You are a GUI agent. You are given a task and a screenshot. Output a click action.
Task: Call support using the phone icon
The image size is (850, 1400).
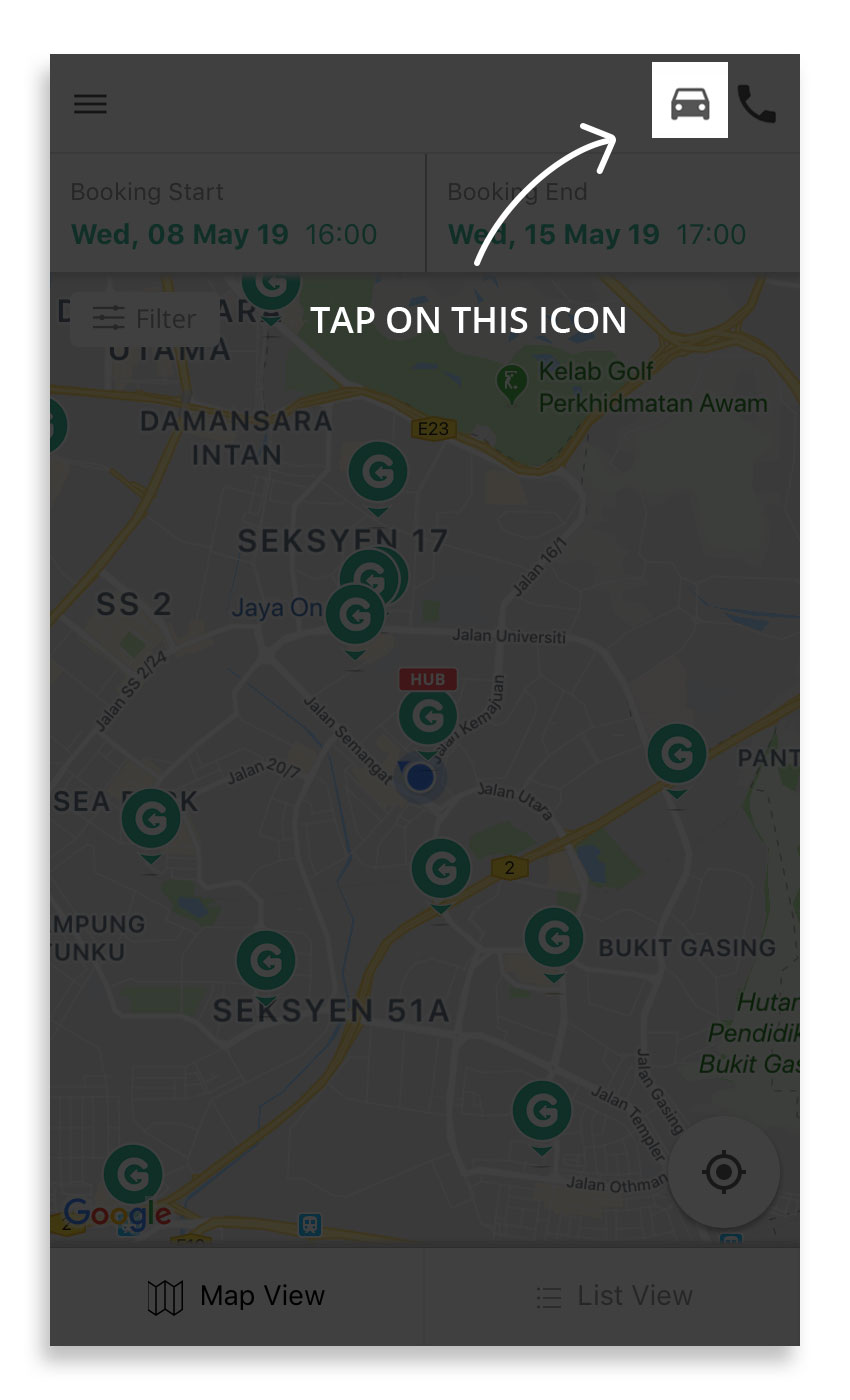pos(757,104)
